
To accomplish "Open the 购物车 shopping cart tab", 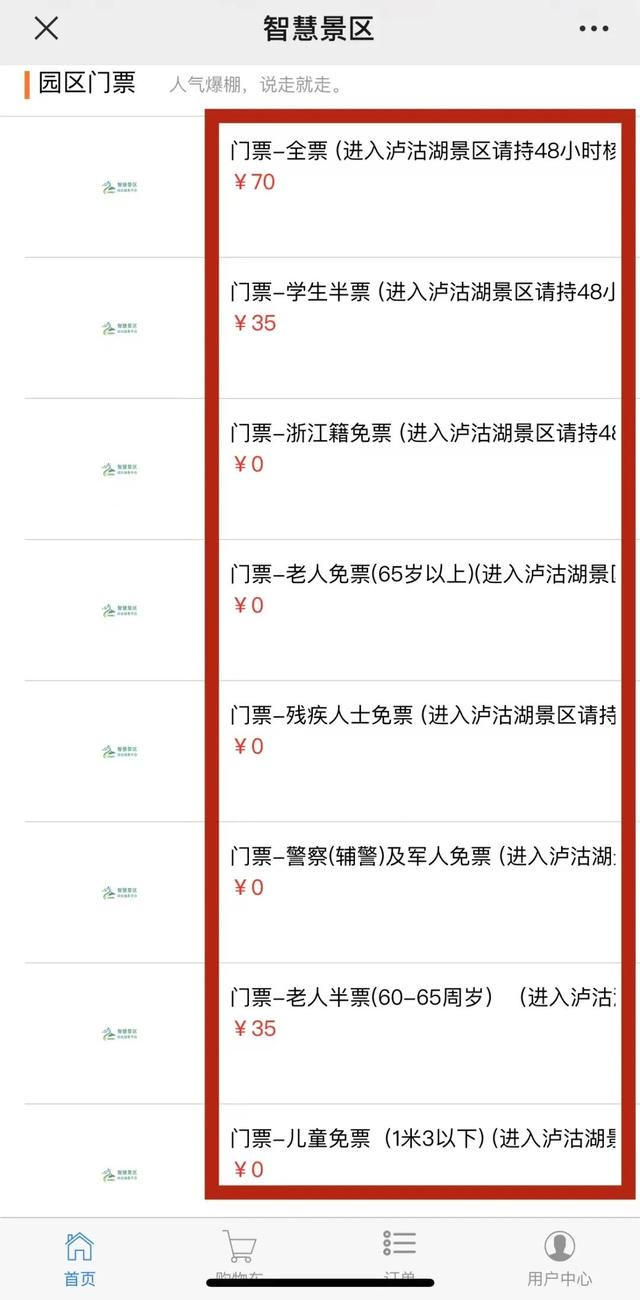I will coord(240,1258).
